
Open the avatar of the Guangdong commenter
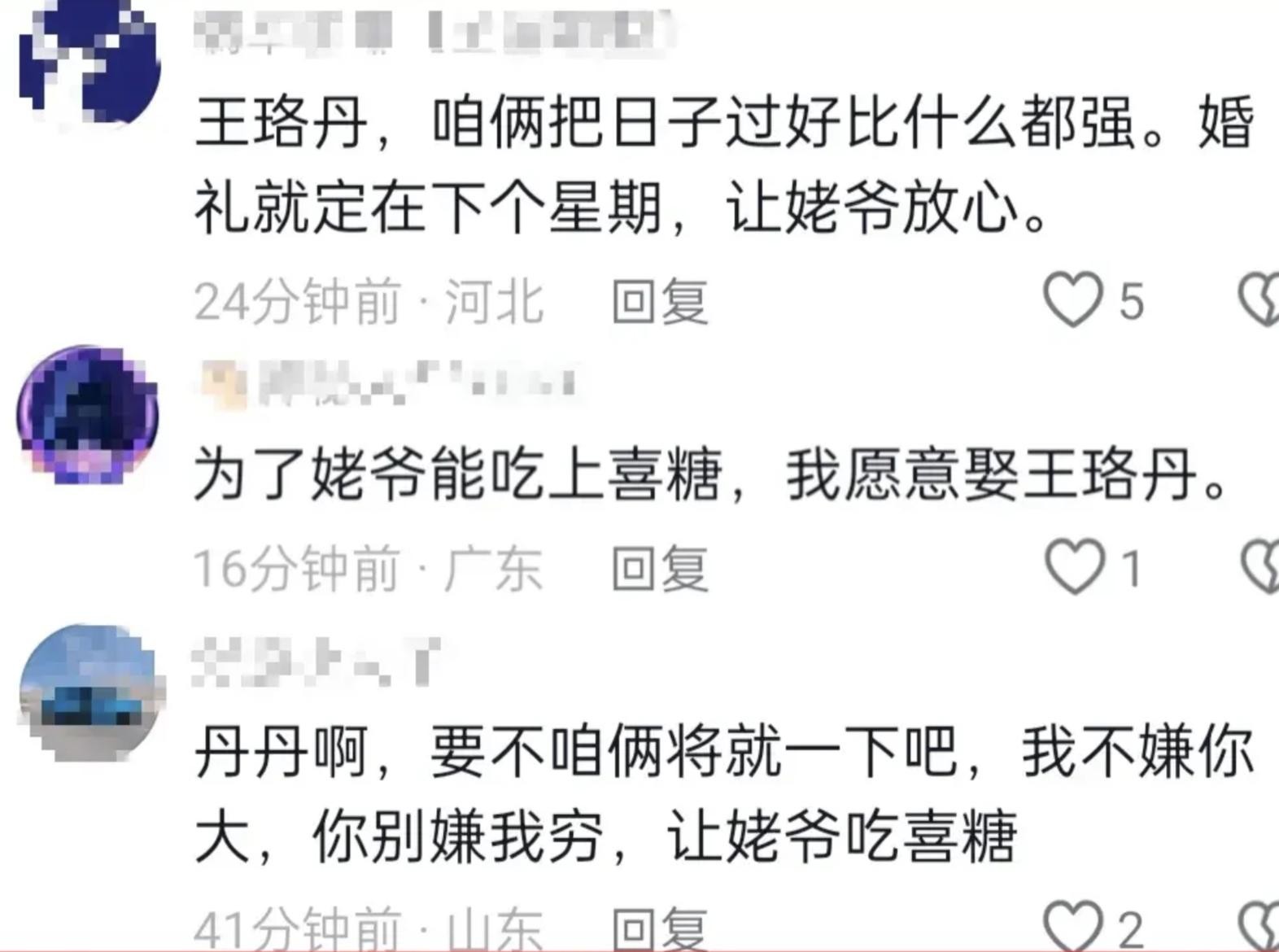coord(88,414)
